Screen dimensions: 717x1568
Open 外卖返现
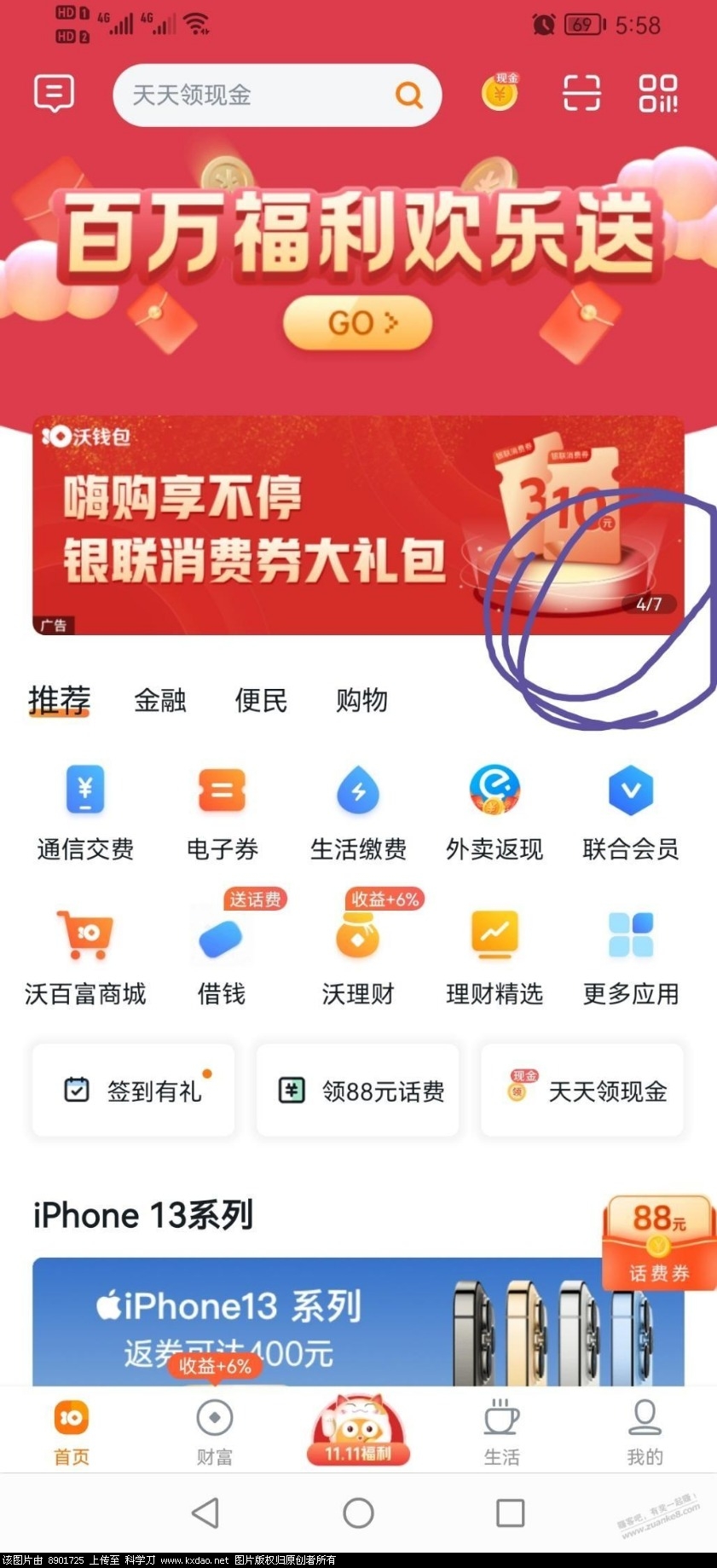(x=494, y=812)
